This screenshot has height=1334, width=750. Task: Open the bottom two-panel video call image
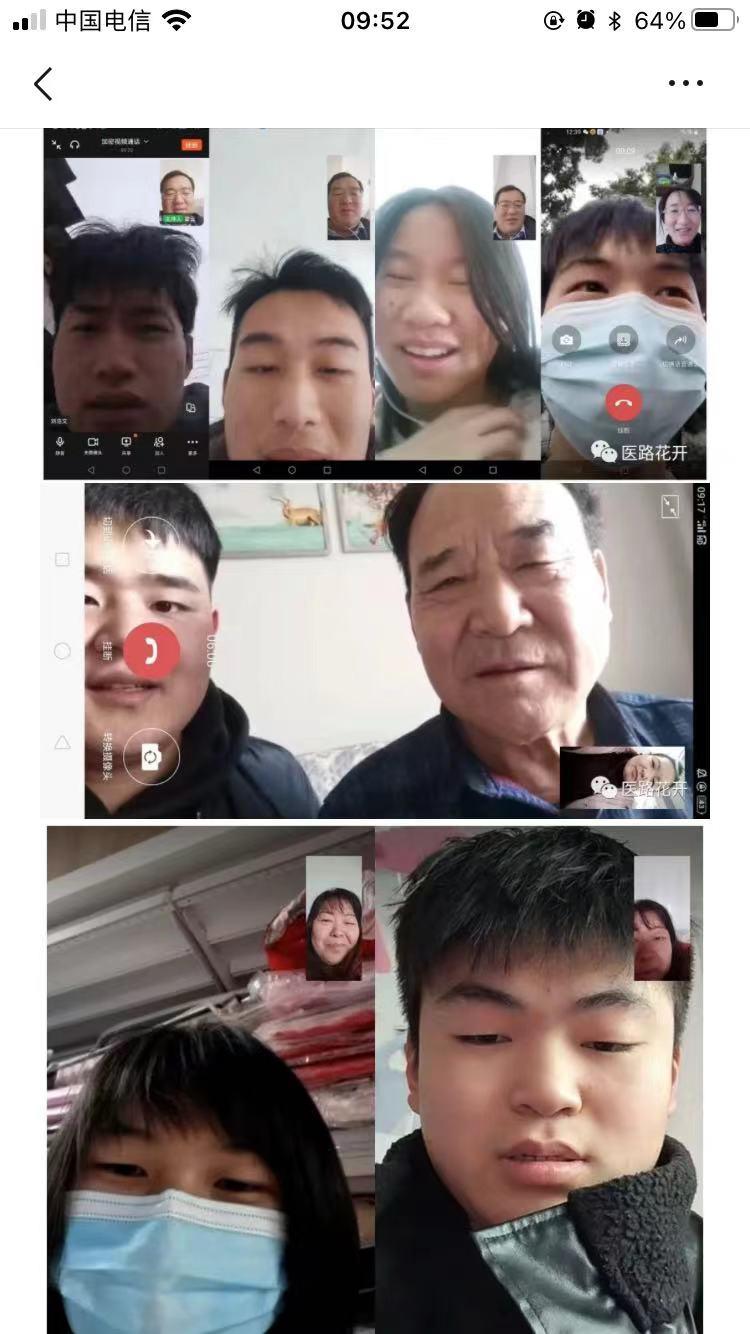click(375, 1080)
